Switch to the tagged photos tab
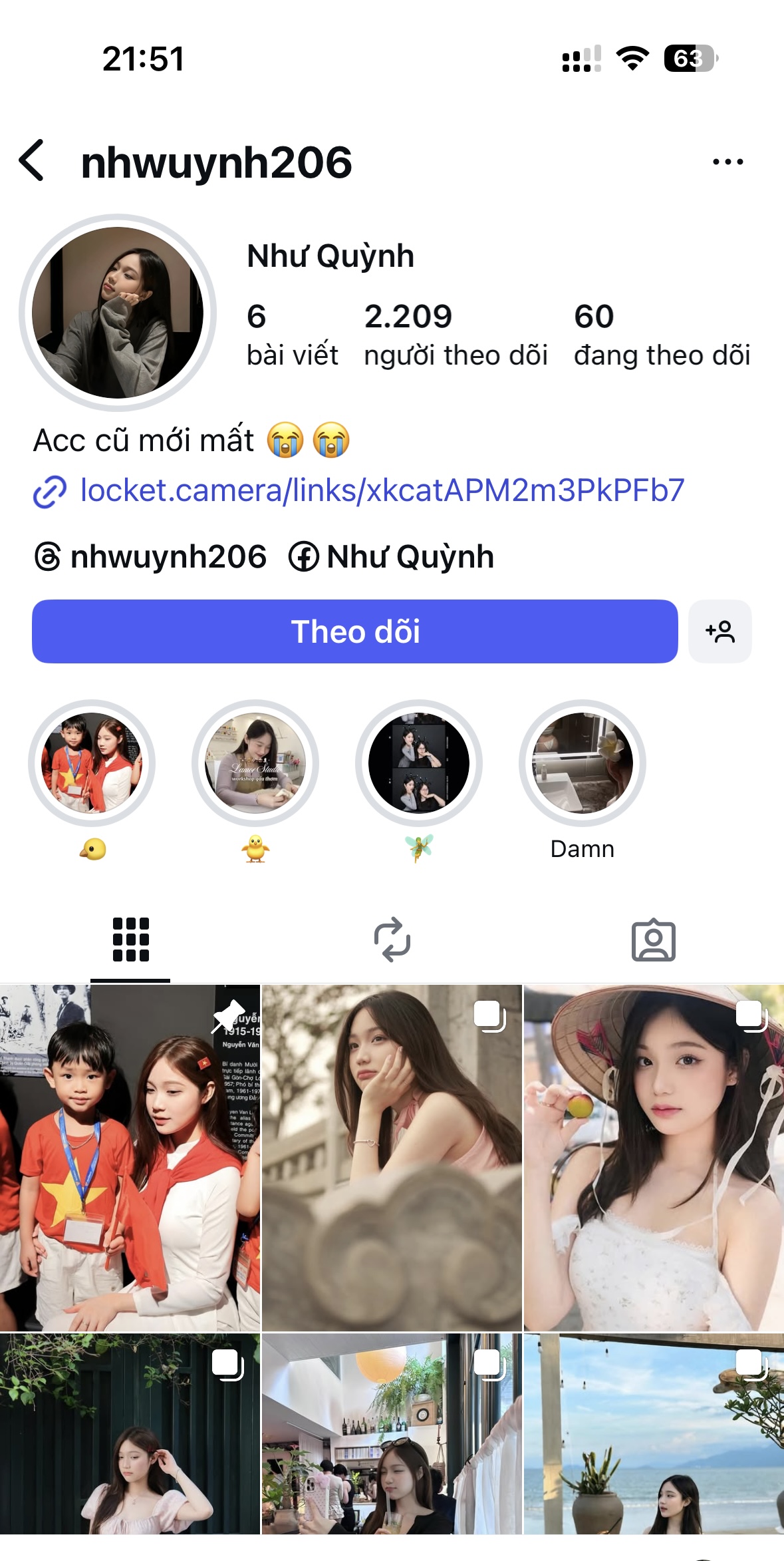 [x=653, y=940]
